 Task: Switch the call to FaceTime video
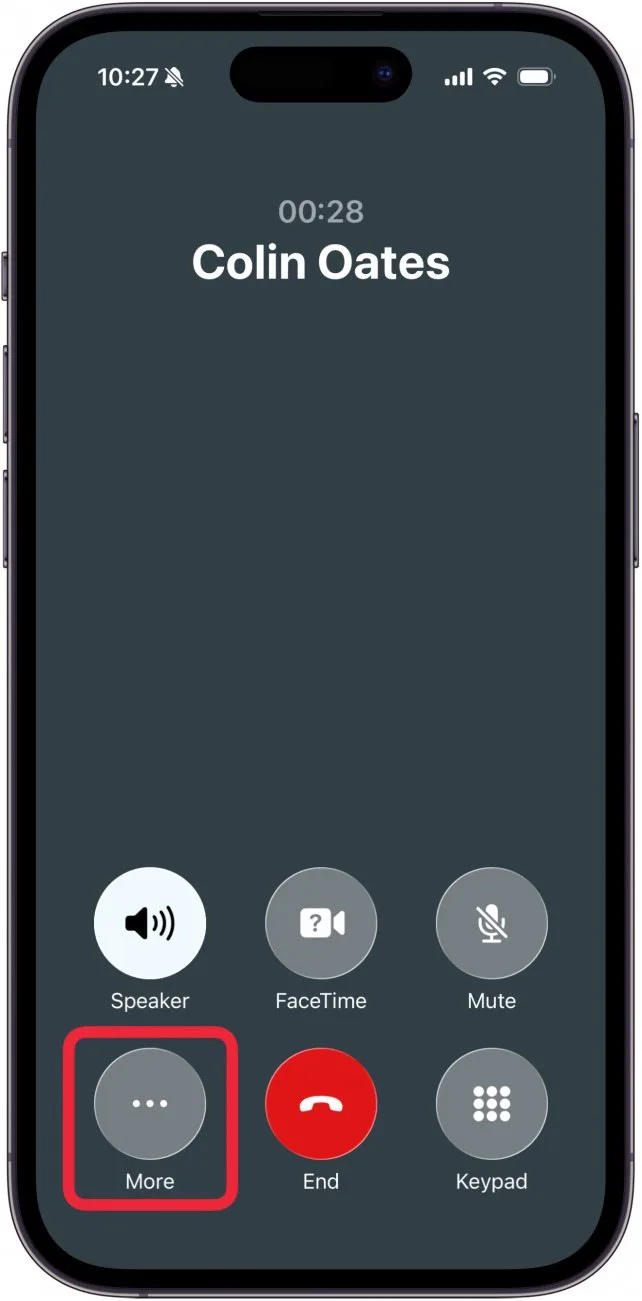(x=321, y=923)
